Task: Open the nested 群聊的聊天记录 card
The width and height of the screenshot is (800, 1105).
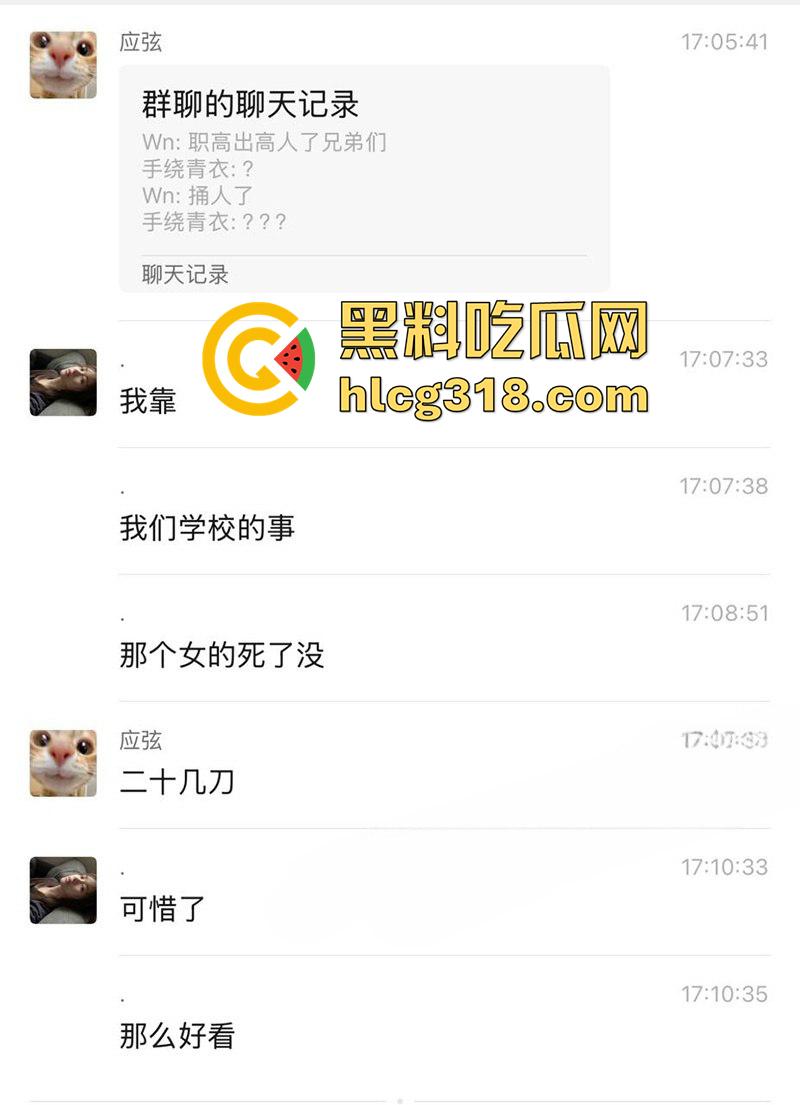Action: [364, 178]
